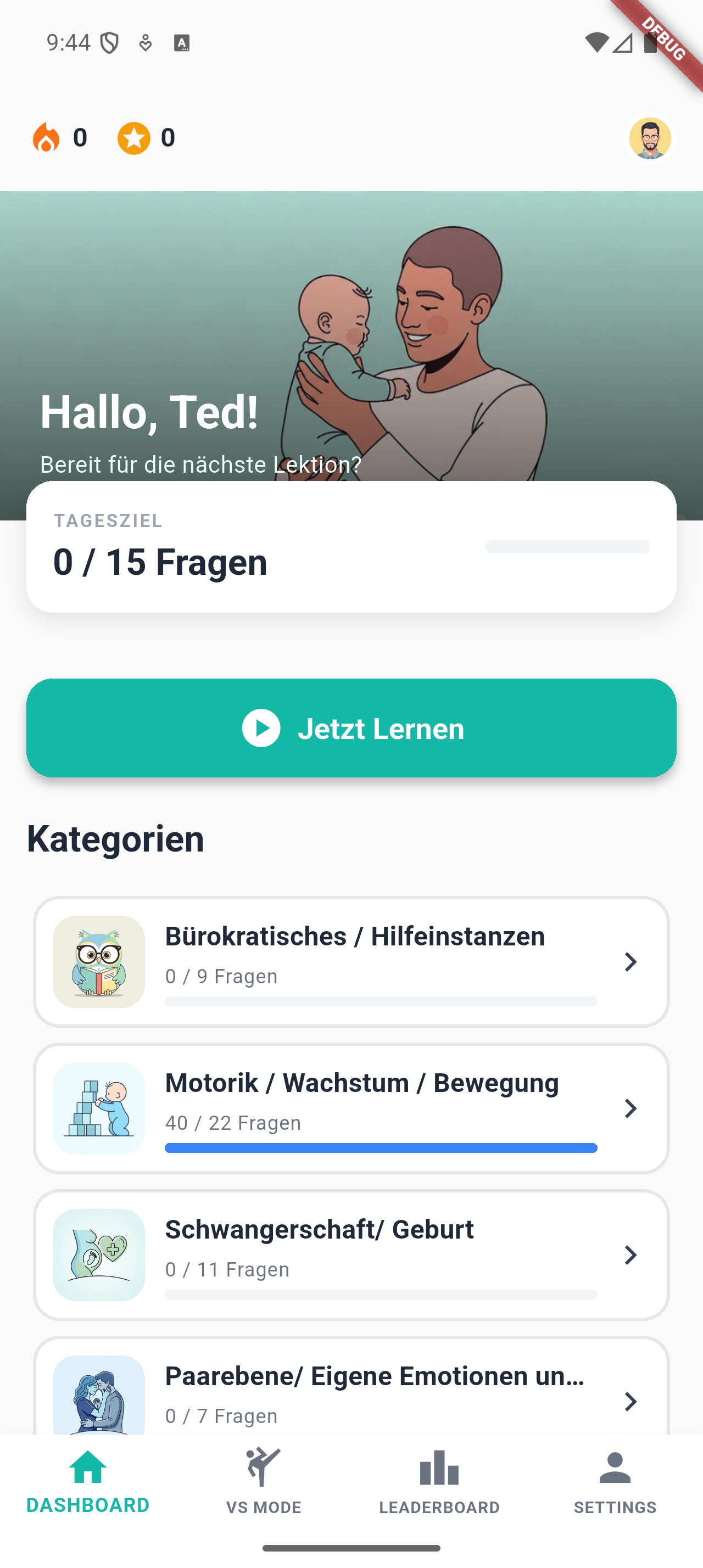Tap the play icon inside Jetzt Lernen
The height and width of the screenshot is (1568, 703).
262,728
